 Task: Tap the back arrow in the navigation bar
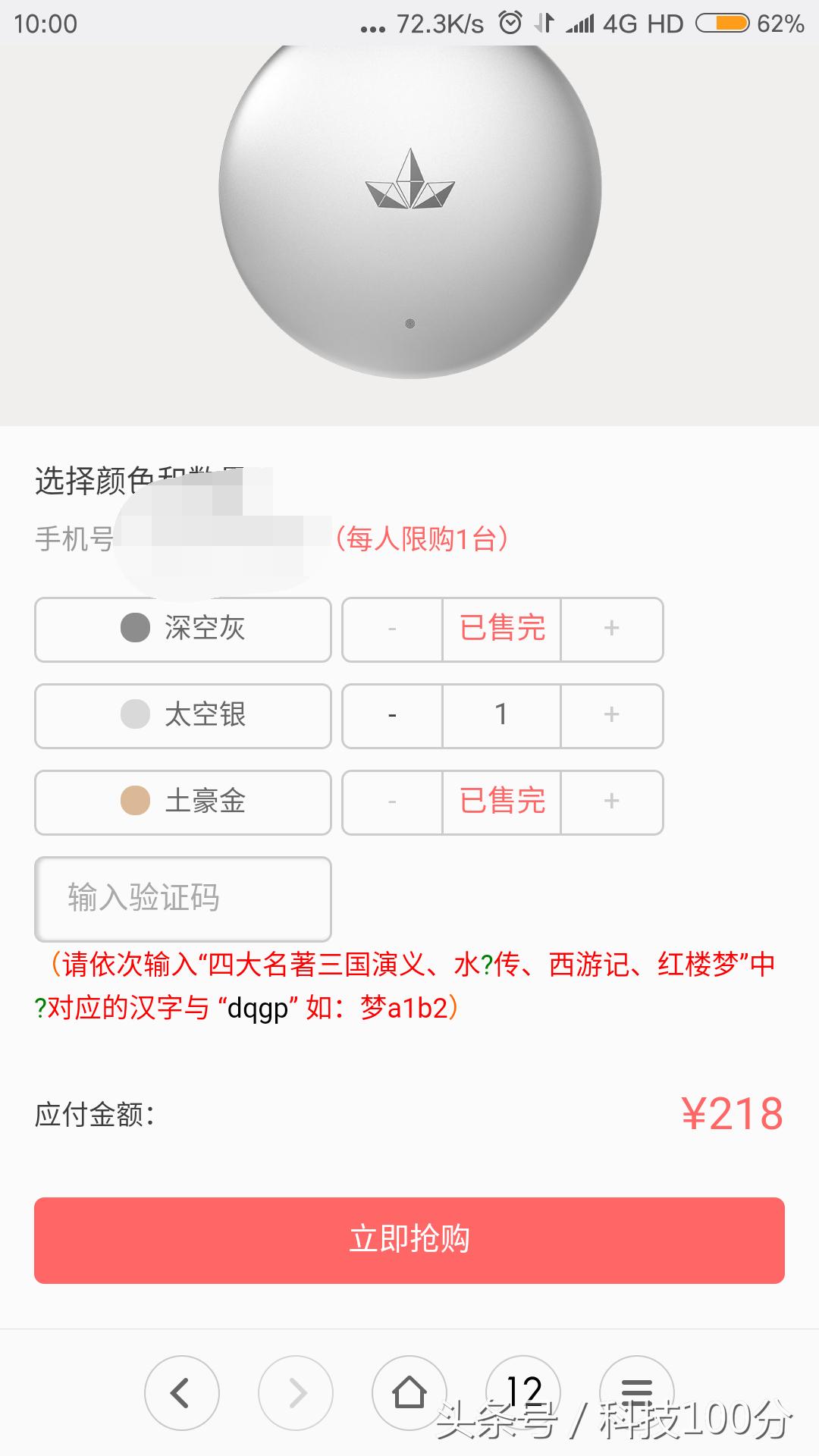[180, 1392]
